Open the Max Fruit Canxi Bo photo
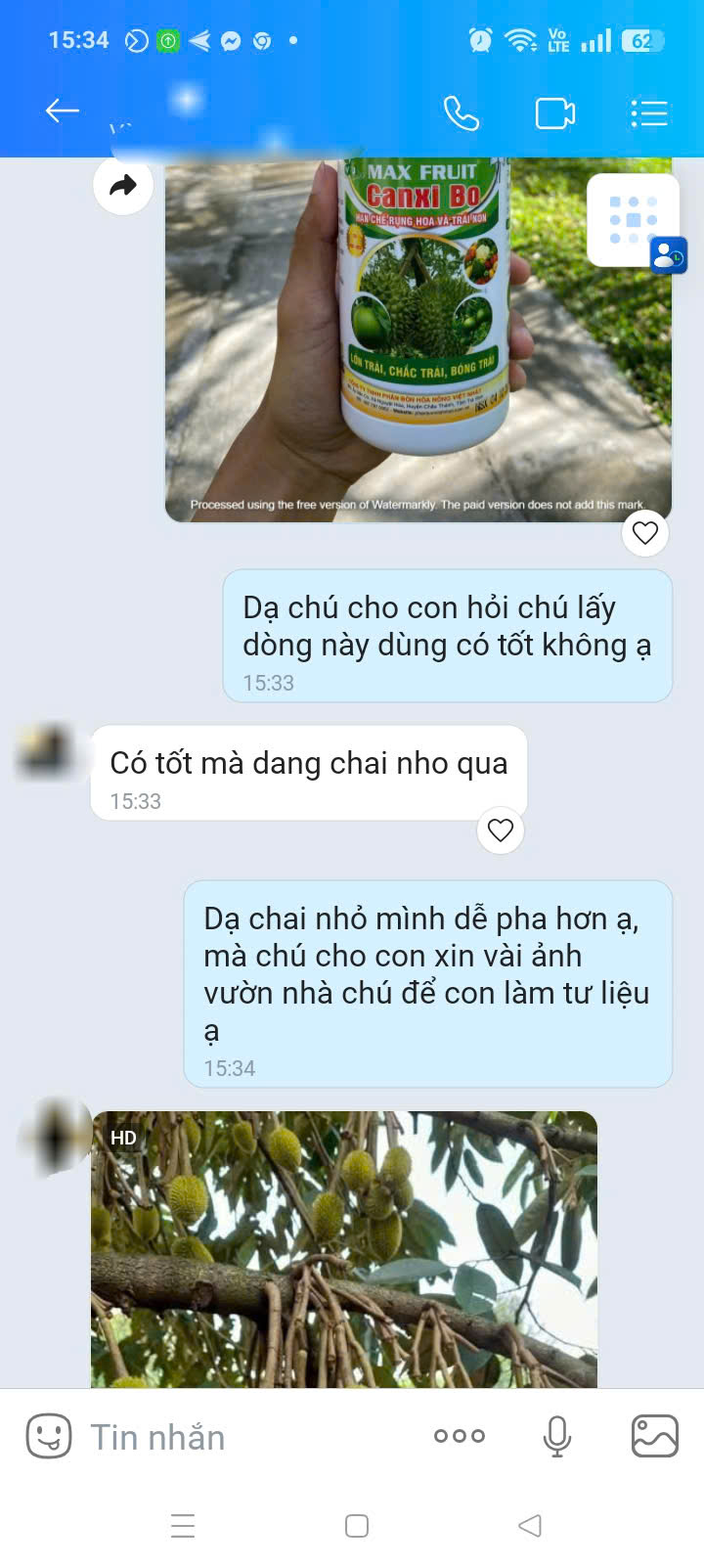Image resolution: width=704 pixels, height=1568 pixels. pos(418,338)
